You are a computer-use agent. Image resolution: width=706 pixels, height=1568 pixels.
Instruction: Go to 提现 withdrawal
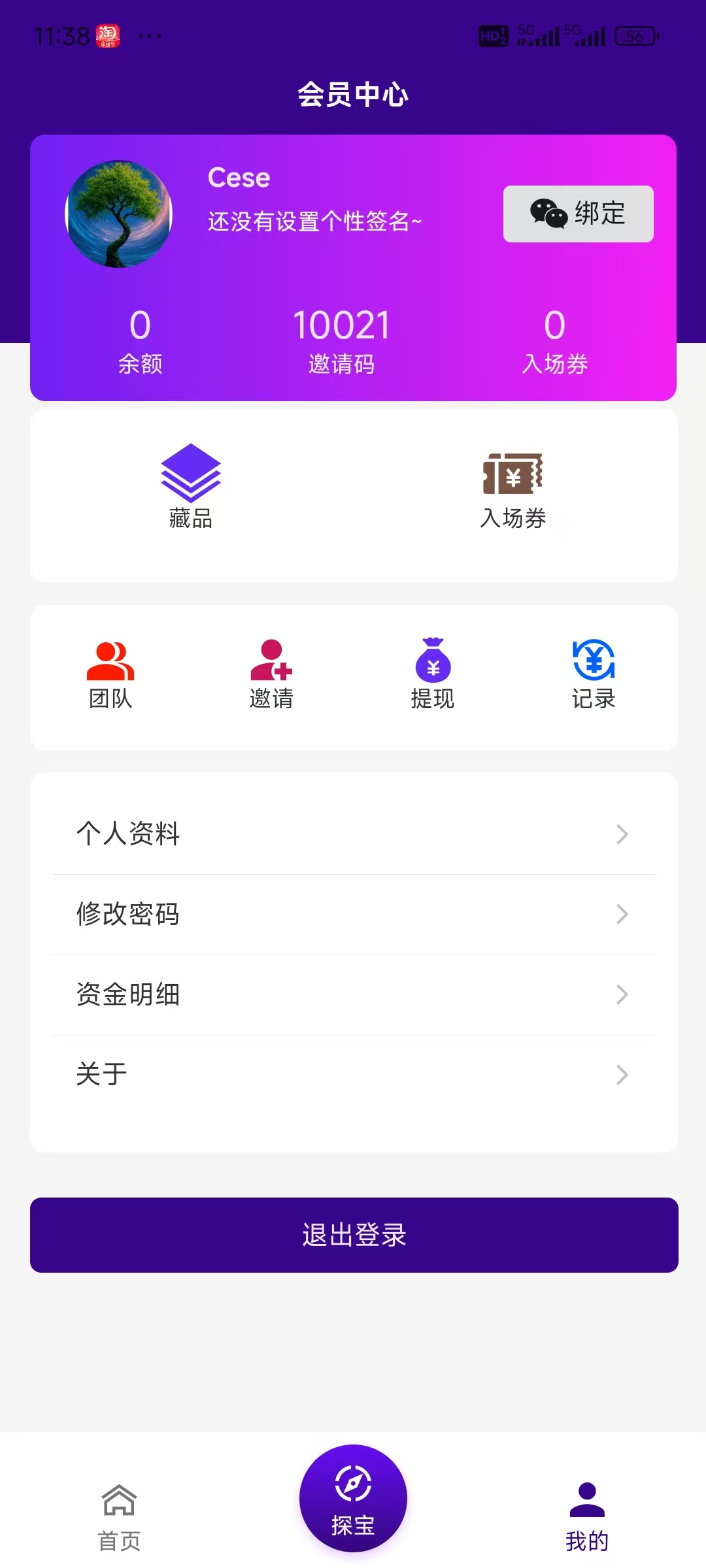click(432, 674)
